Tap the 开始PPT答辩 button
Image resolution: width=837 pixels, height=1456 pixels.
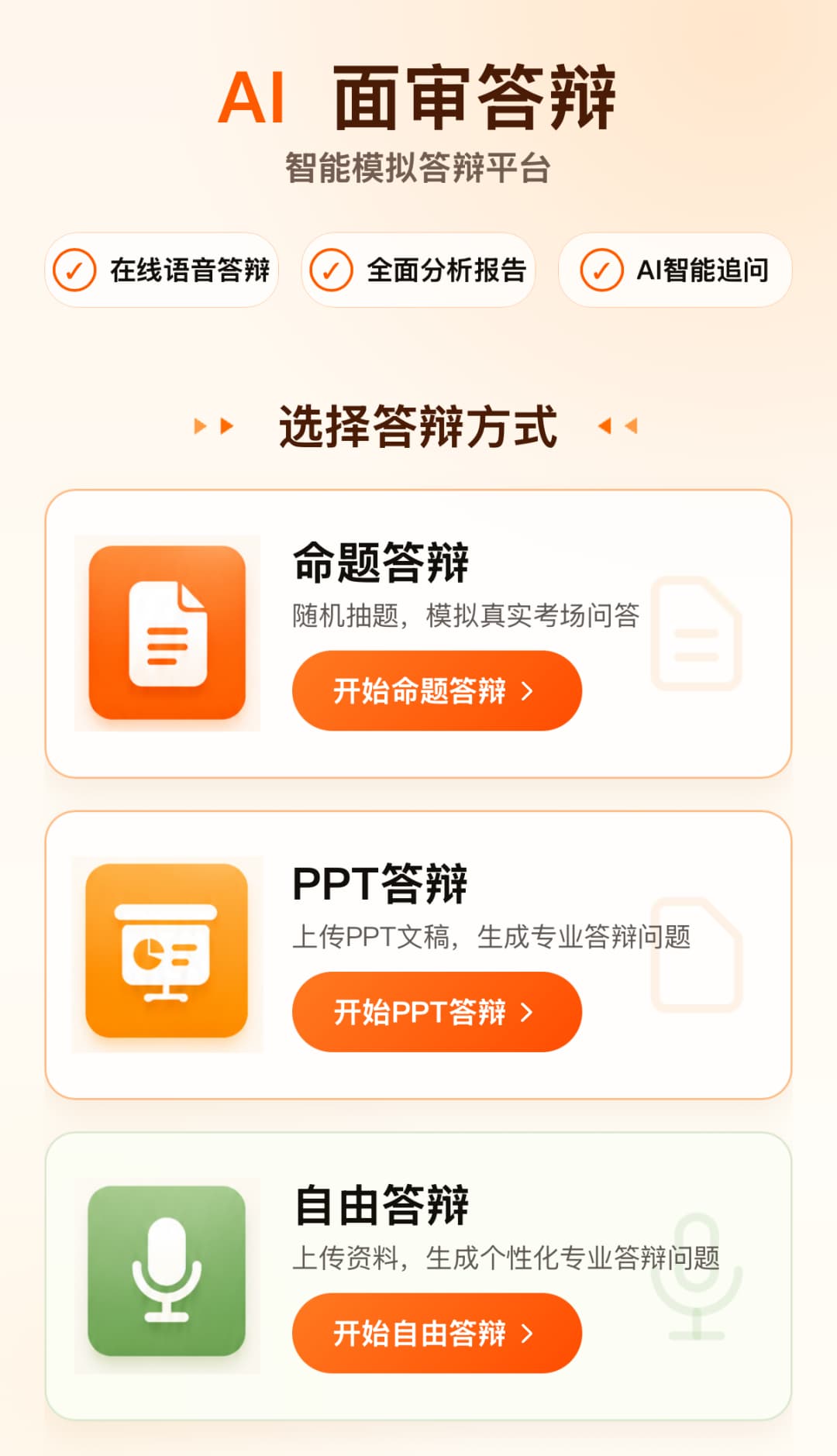[436, 1012]
